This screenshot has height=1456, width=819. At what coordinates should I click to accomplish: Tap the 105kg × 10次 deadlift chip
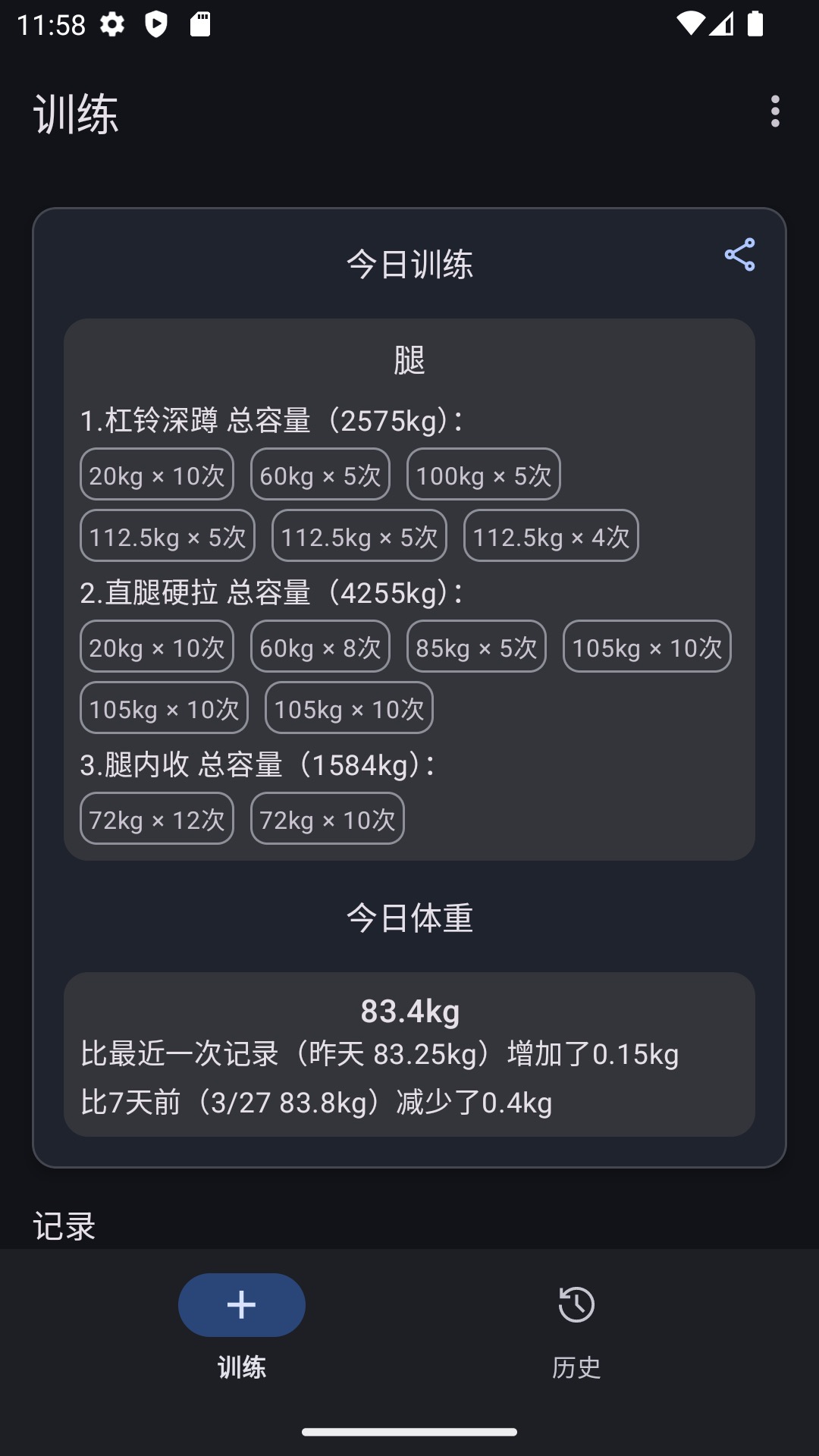tap(646, 646)
